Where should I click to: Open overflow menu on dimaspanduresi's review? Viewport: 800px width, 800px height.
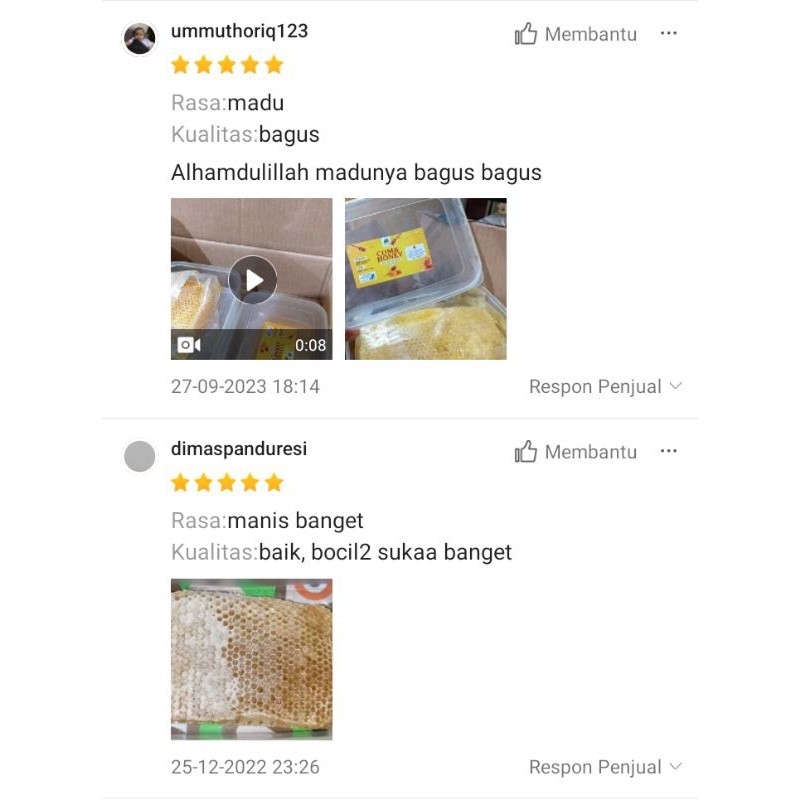pyautogui.click(x=668, y=452)
